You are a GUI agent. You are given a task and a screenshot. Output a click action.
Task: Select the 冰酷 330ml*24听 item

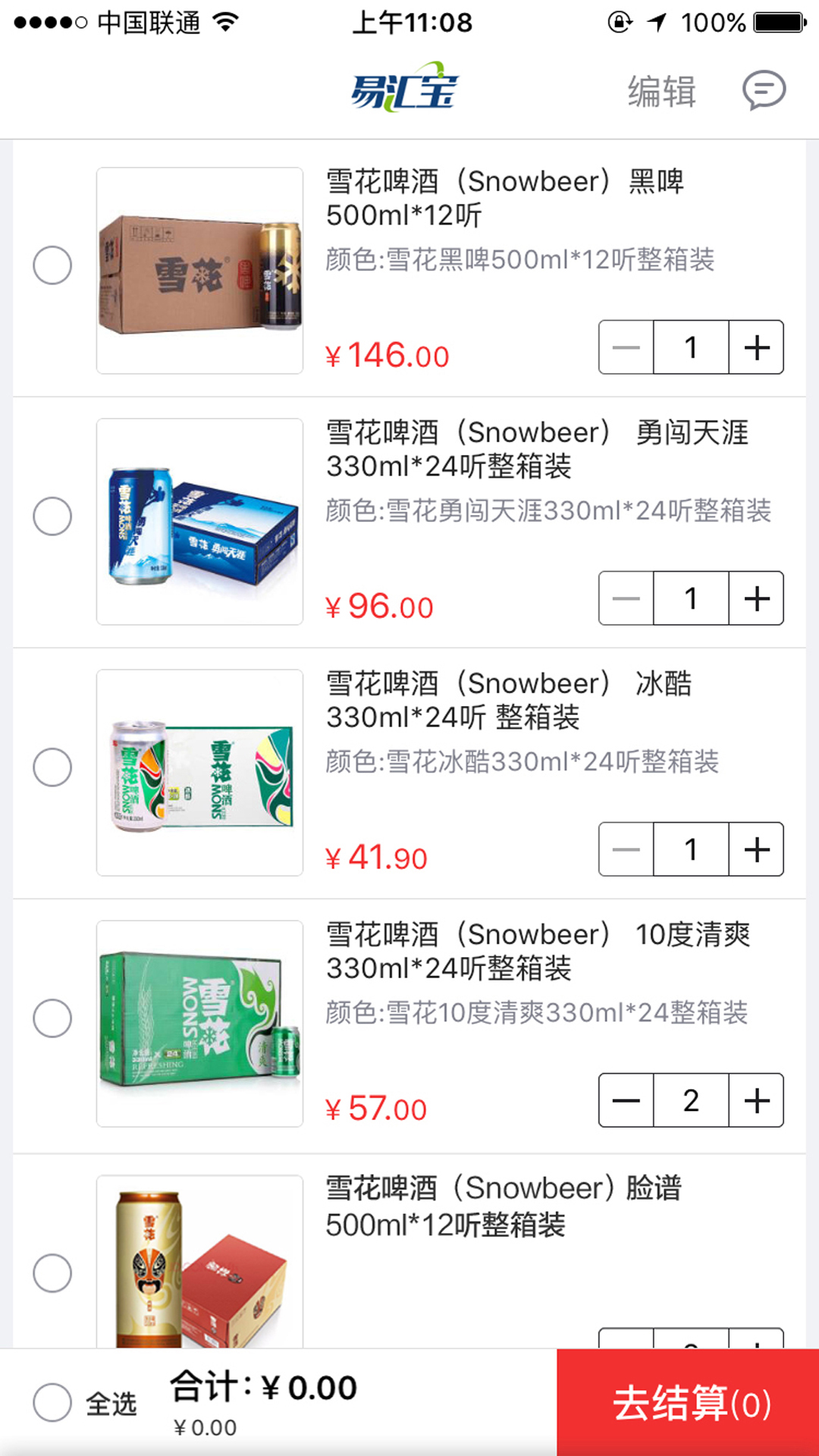[52, 767]
